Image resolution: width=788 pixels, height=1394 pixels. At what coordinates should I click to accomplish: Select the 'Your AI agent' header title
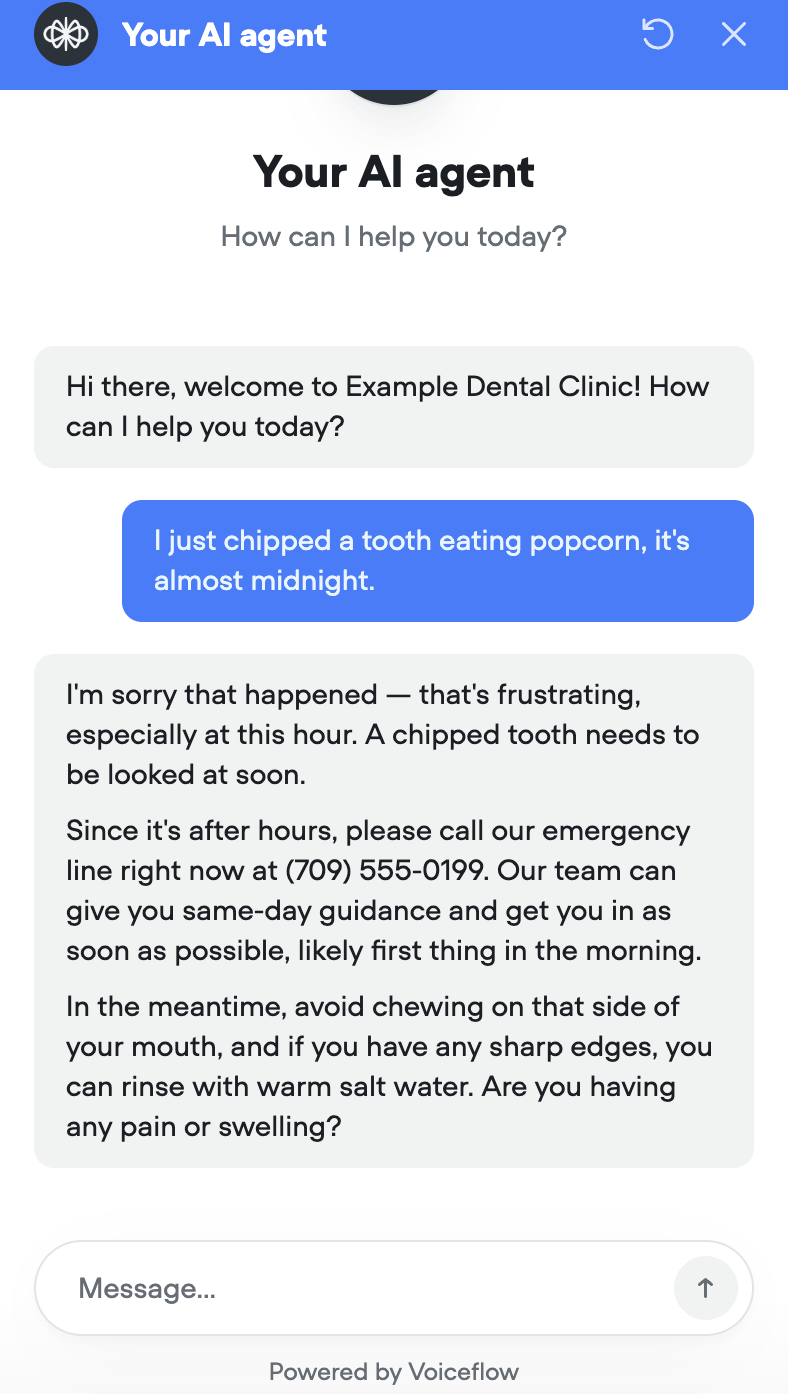[224, 34]
